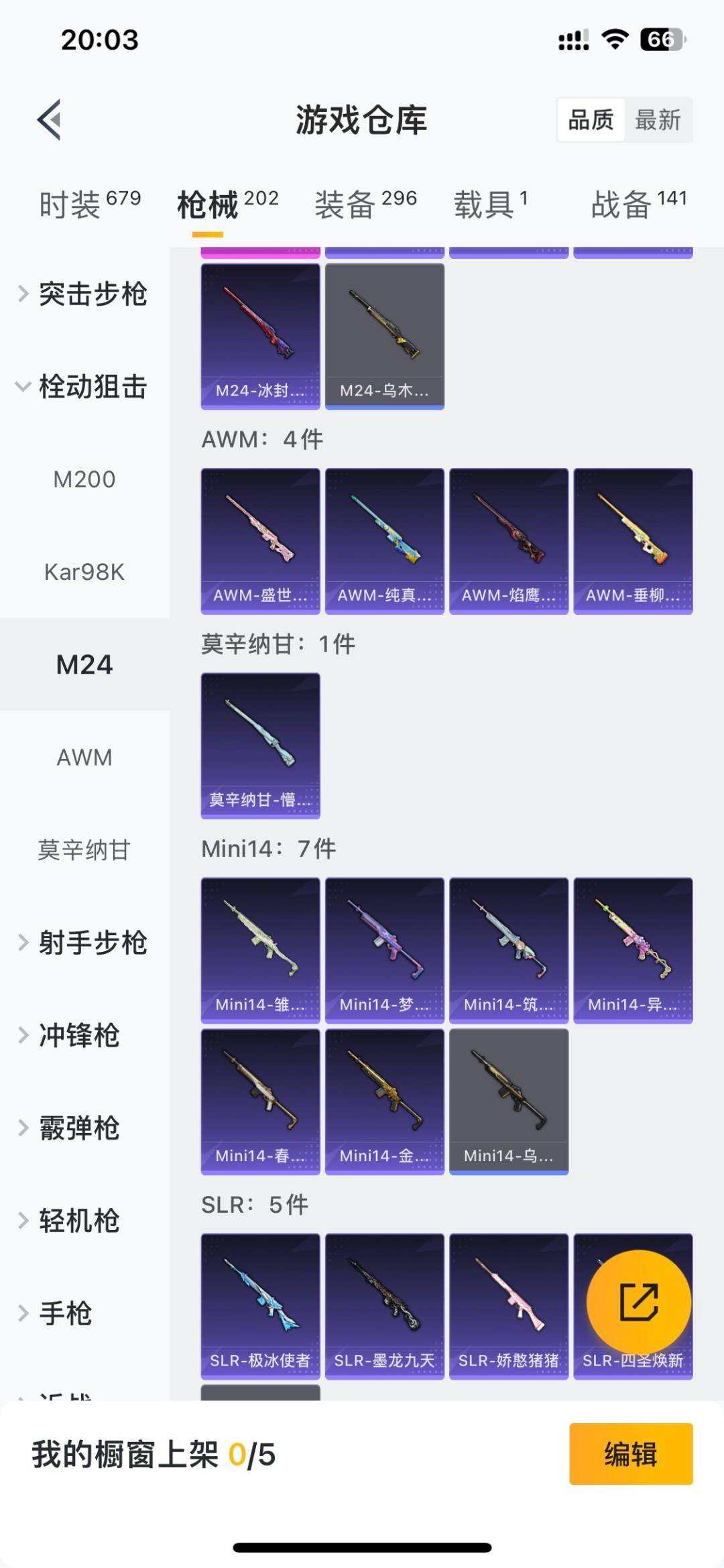The image size is (724, 1568).
Task: Switch to the 时装 tab
Action: [x=90, y=204]
